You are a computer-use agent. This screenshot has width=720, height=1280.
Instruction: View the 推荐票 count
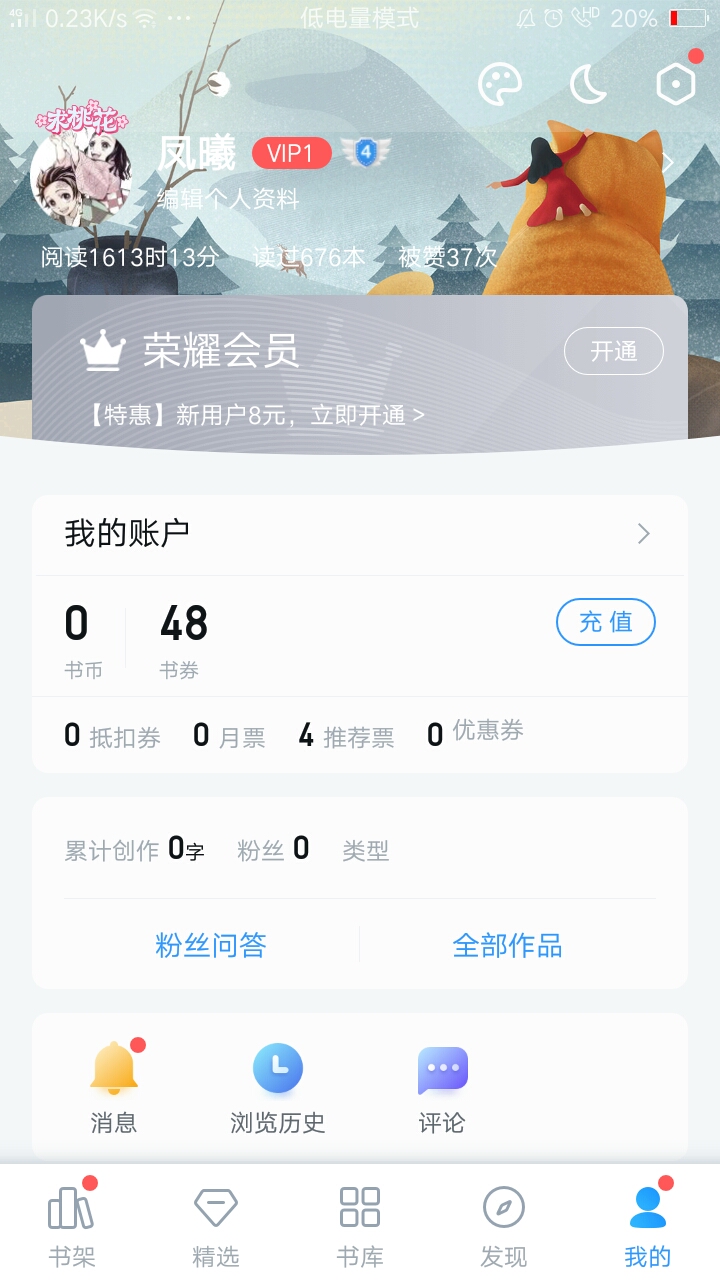[346, 737]
